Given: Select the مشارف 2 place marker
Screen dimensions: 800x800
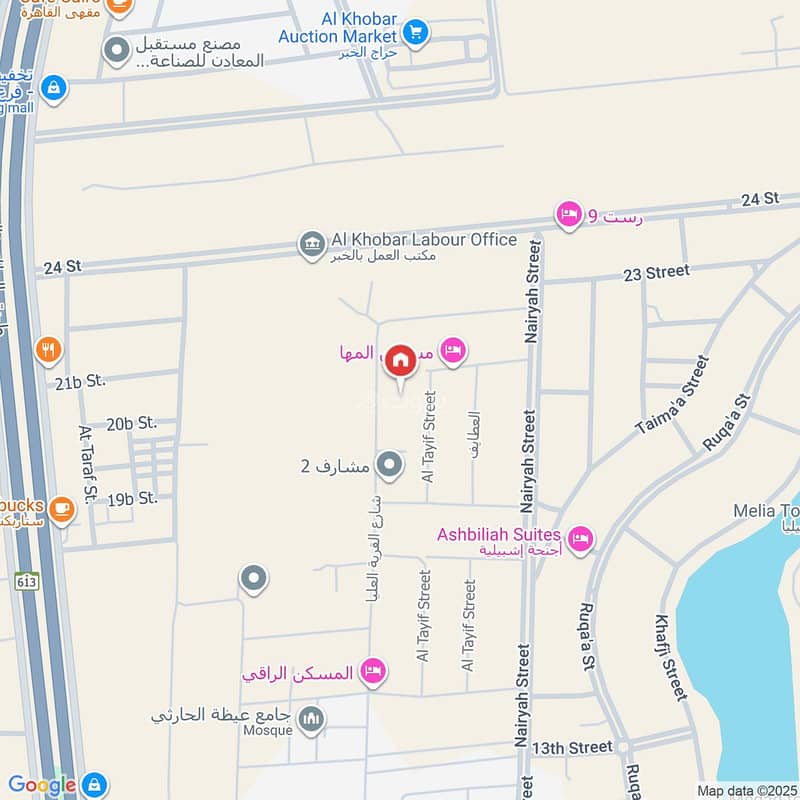Looking at the screenshot, I should tap(389, 465).
